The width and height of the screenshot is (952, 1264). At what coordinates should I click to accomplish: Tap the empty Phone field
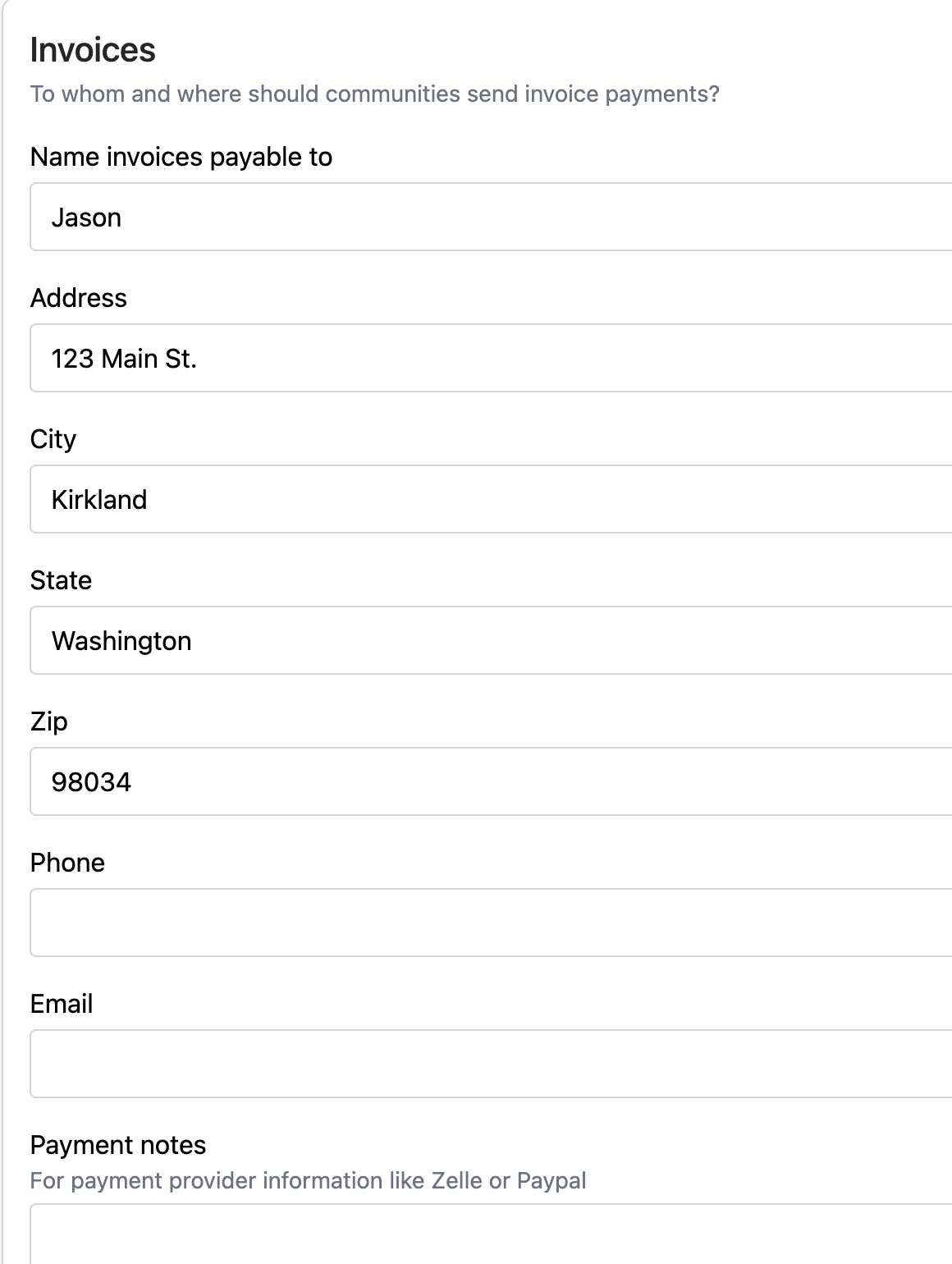[x=491, y=923]
